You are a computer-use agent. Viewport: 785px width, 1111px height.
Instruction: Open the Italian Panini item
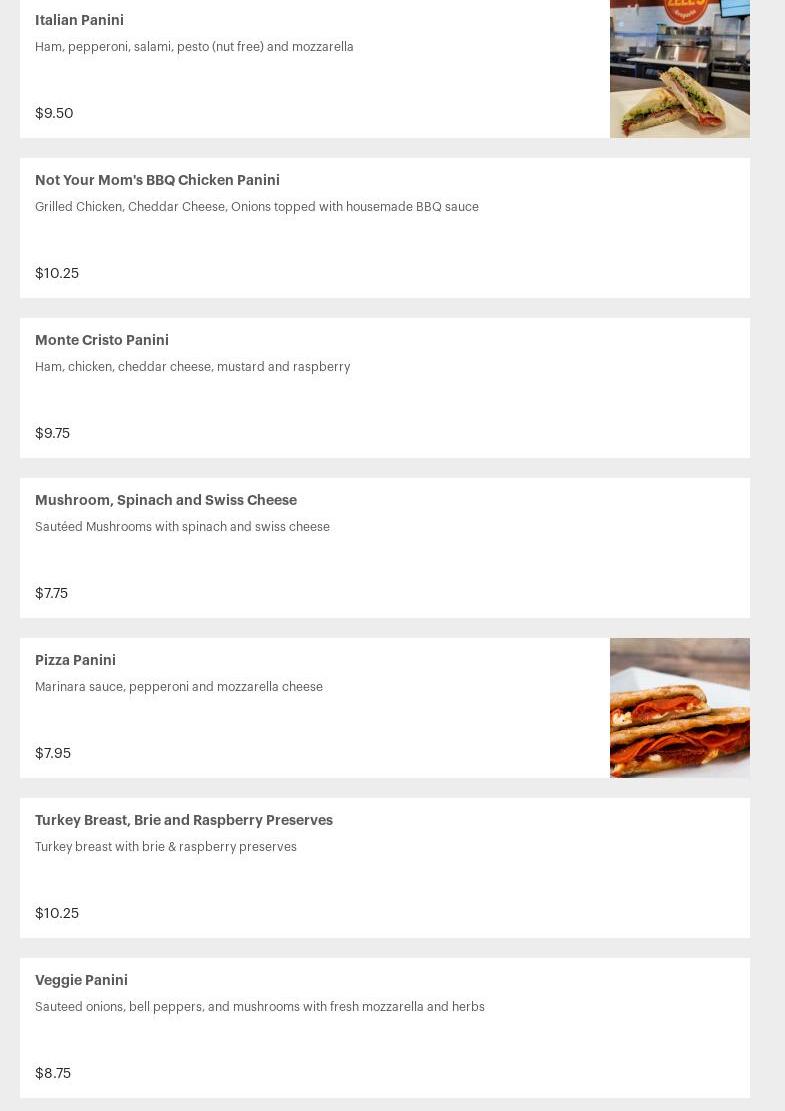coord(80,20)
